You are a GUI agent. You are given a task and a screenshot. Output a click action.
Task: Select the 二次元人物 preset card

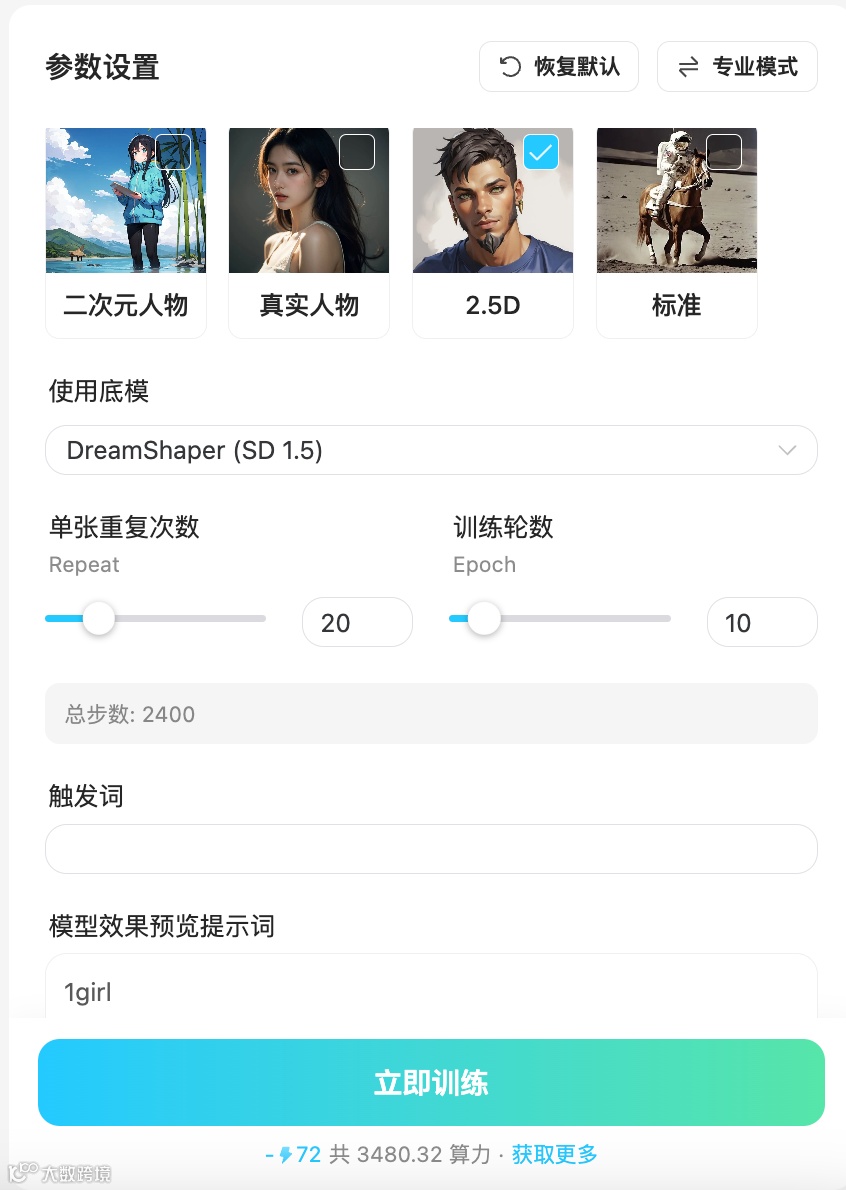pos(126,232)
